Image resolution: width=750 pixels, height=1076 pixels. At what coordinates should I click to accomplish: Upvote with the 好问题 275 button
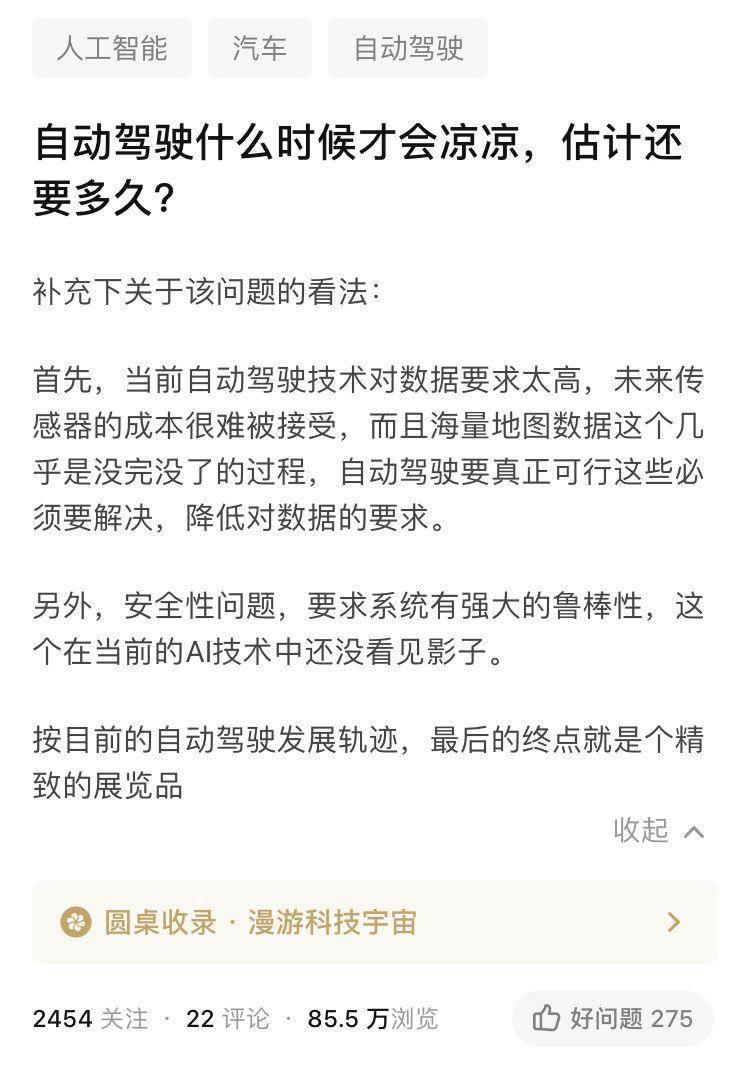(612, 1019)
